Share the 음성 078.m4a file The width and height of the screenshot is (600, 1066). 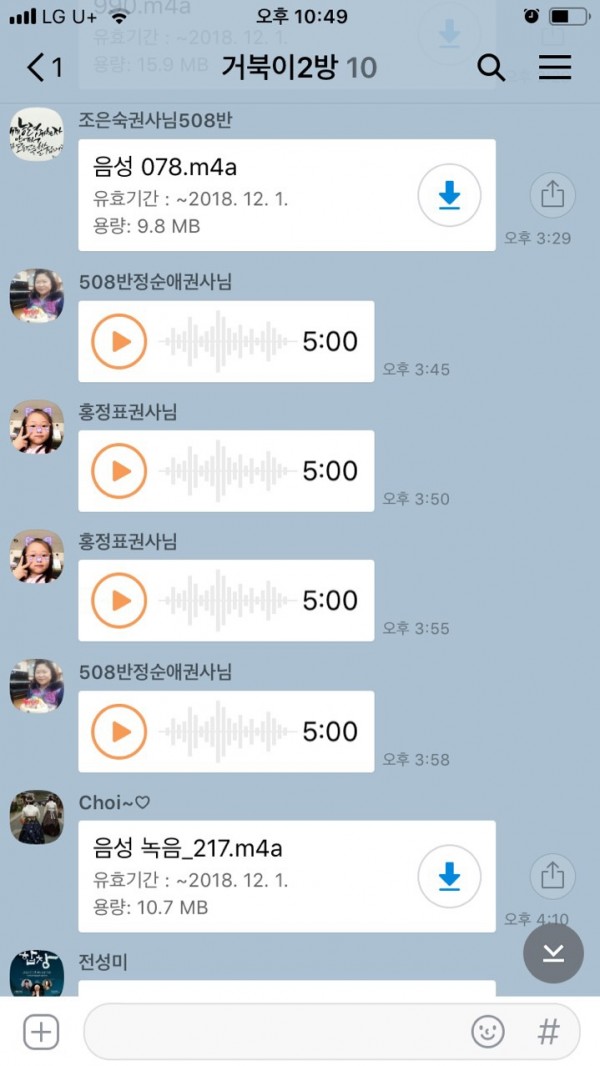point(552,194)
